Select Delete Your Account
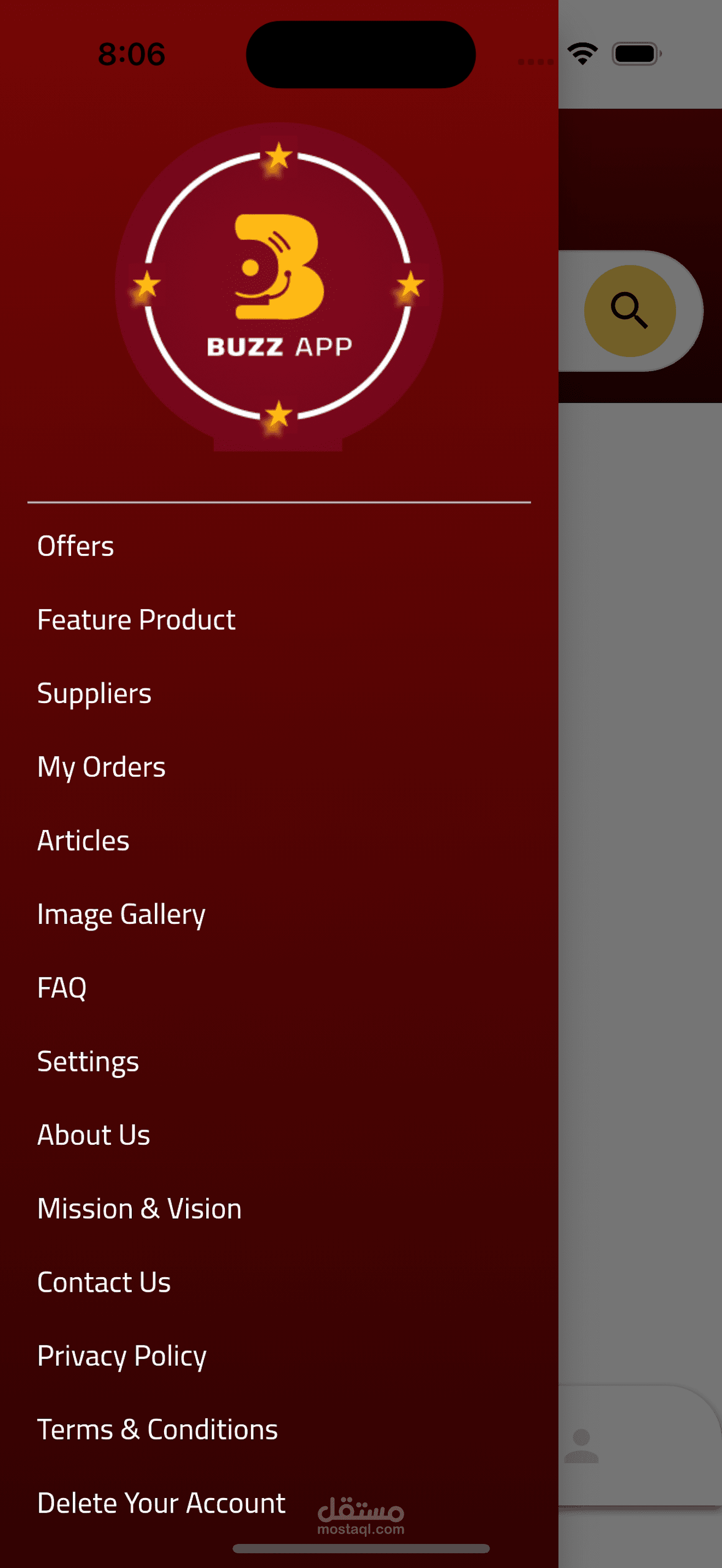The image size is (722, 1568). 161,1503
